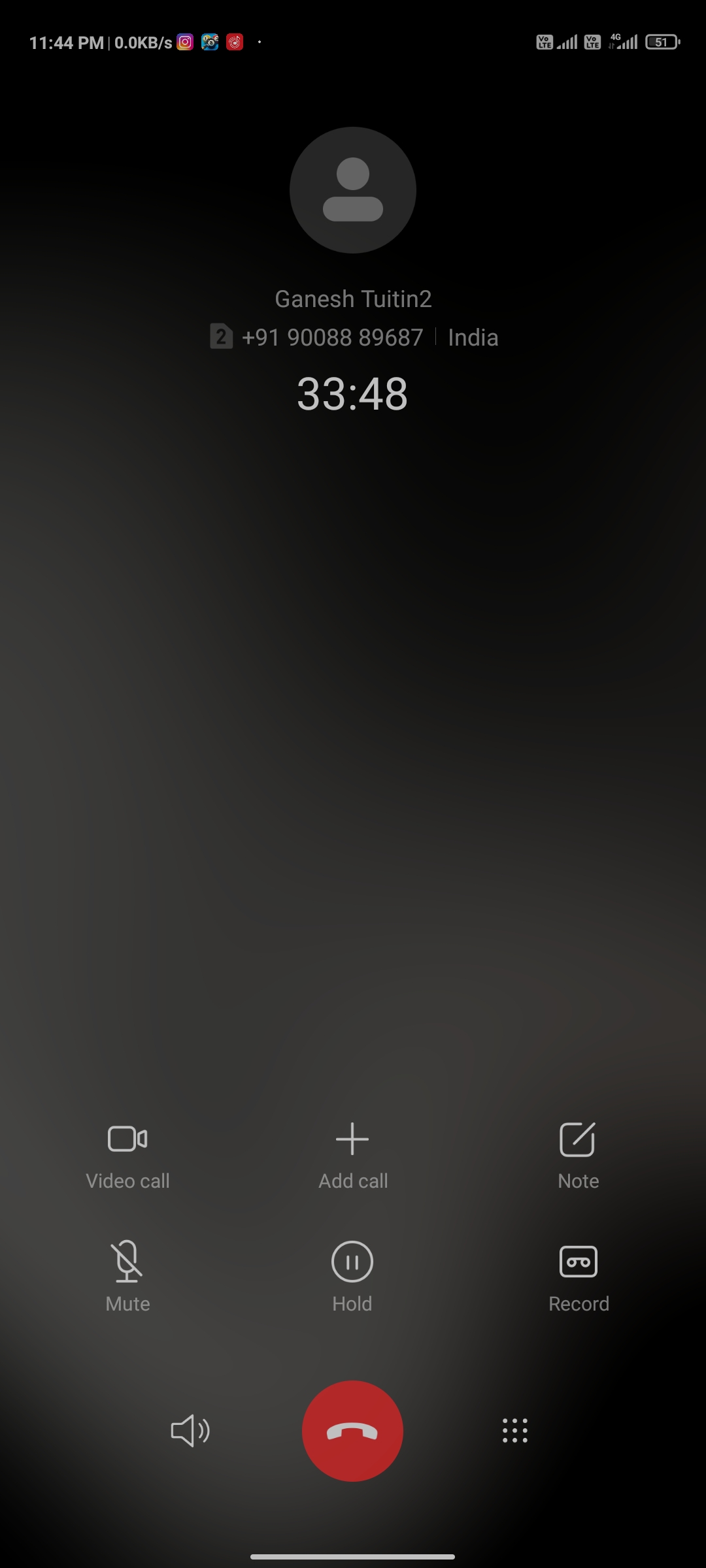The width and height of the screenshot is (706, 1568).
Task: Turn on the speakerphone
Action: pyautogui.click(x=190, y=1431)
